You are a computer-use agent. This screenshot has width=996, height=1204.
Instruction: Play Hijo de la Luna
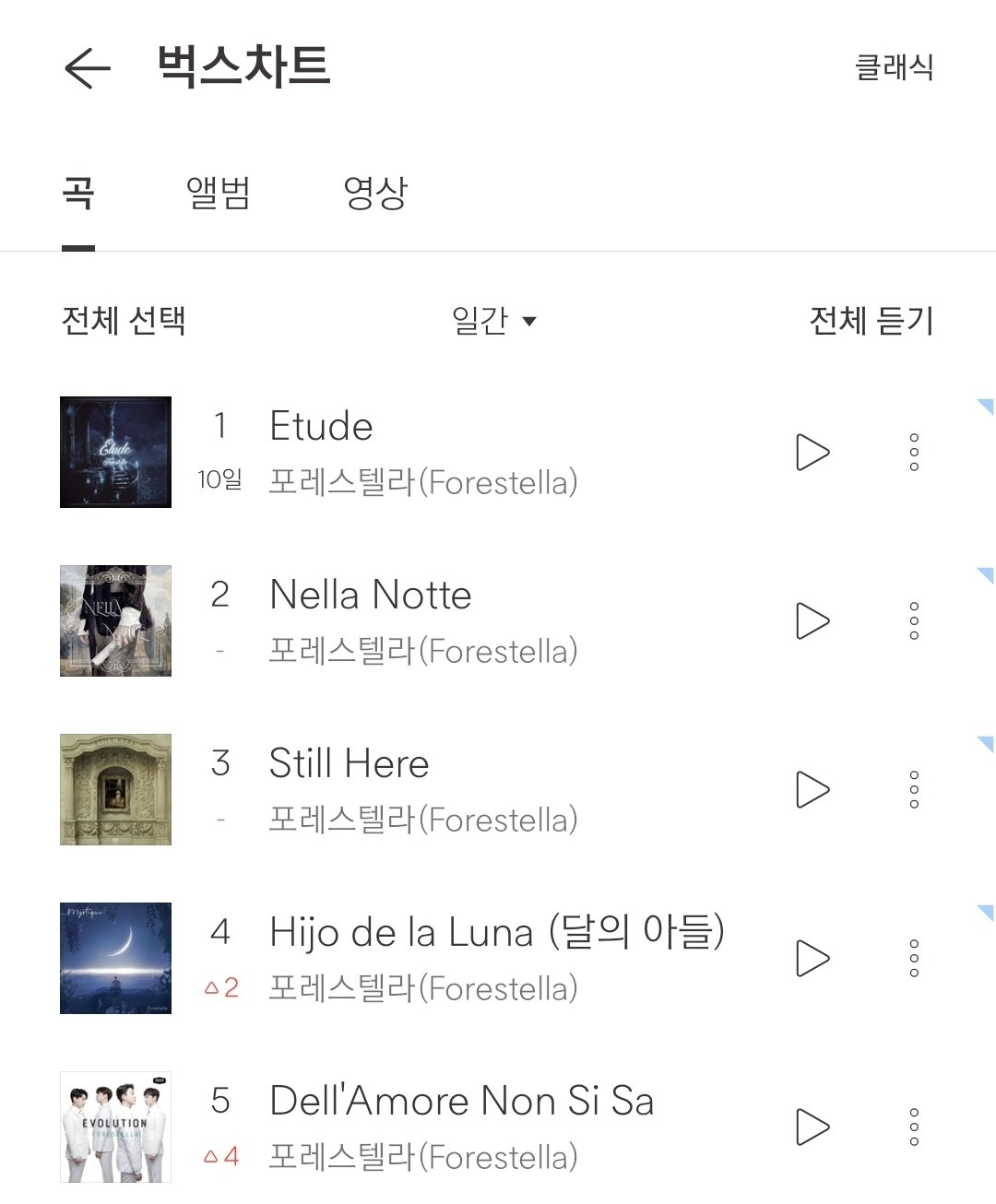click(x=812, y=958)
